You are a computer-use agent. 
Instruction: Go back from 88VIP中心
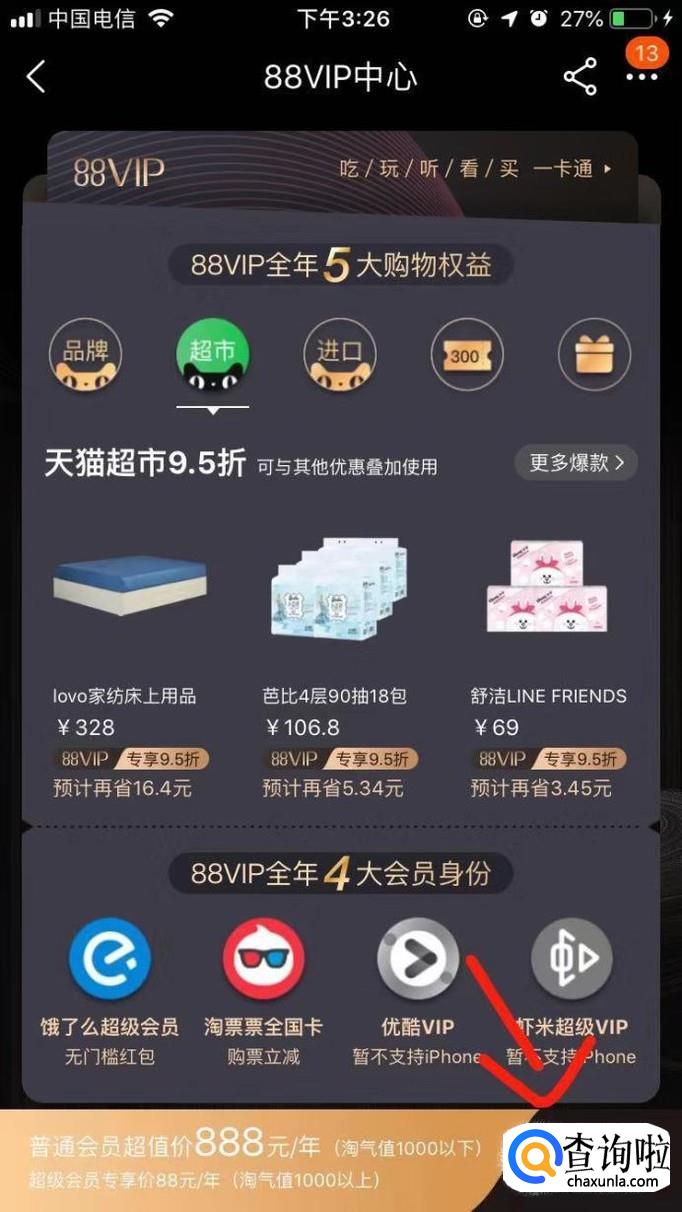coord(37,77)
